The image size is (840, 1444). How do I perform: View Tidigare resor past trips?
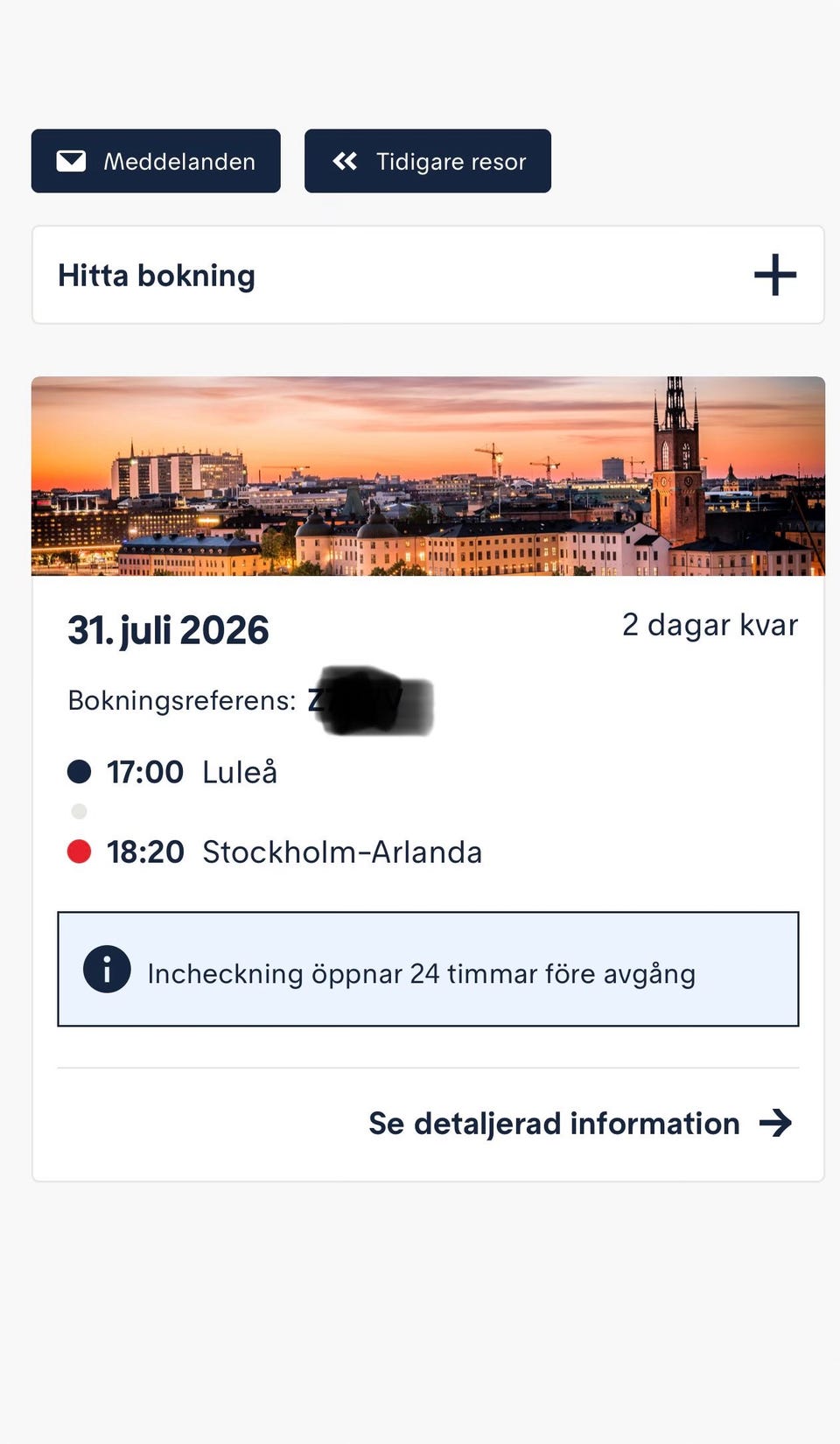pyautogui.click(x=428, y=161)
